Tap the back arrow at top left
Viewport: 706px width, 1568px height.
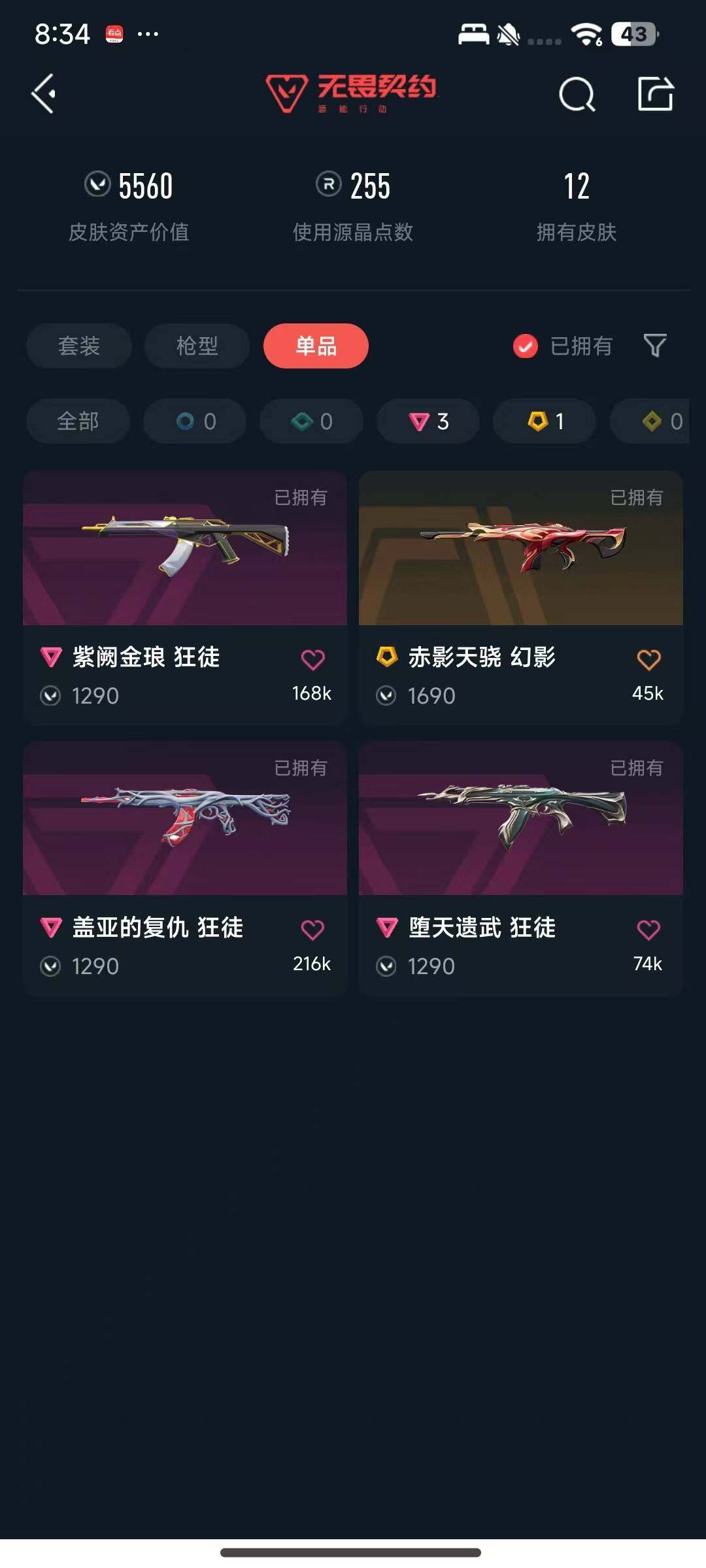coord(43,93)
